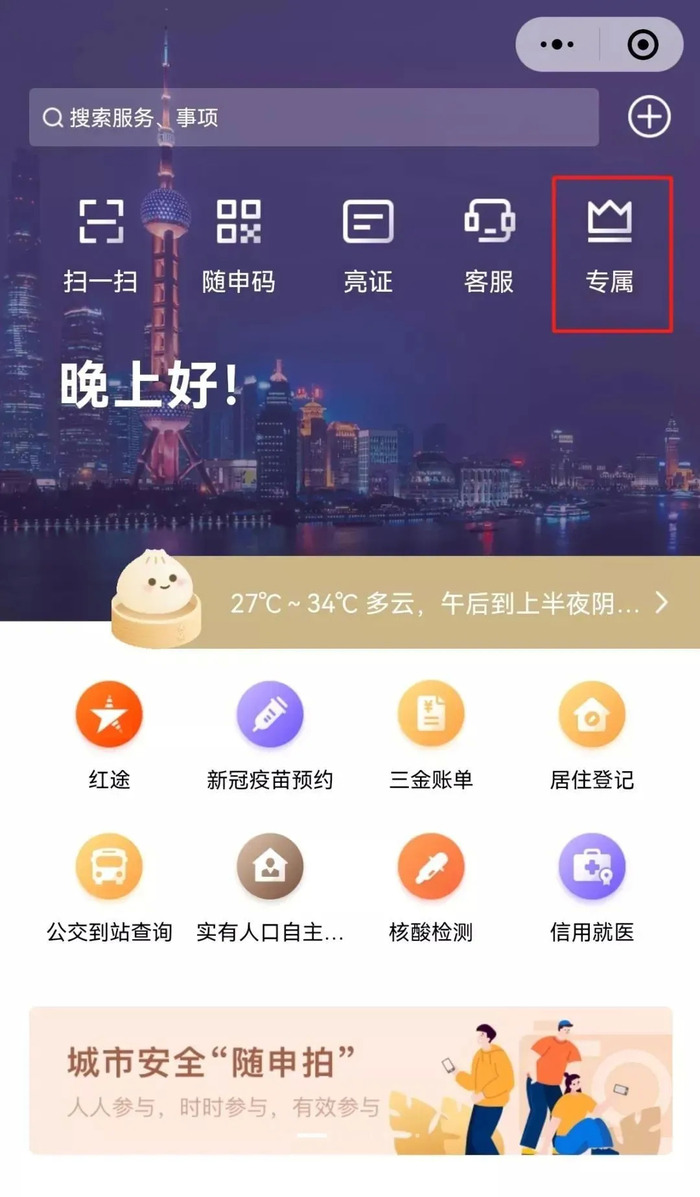Viewport: 700px width, 1197px height.
Task: Check 公交到站查询 bus arrivals
Action: tap(109, 887)
